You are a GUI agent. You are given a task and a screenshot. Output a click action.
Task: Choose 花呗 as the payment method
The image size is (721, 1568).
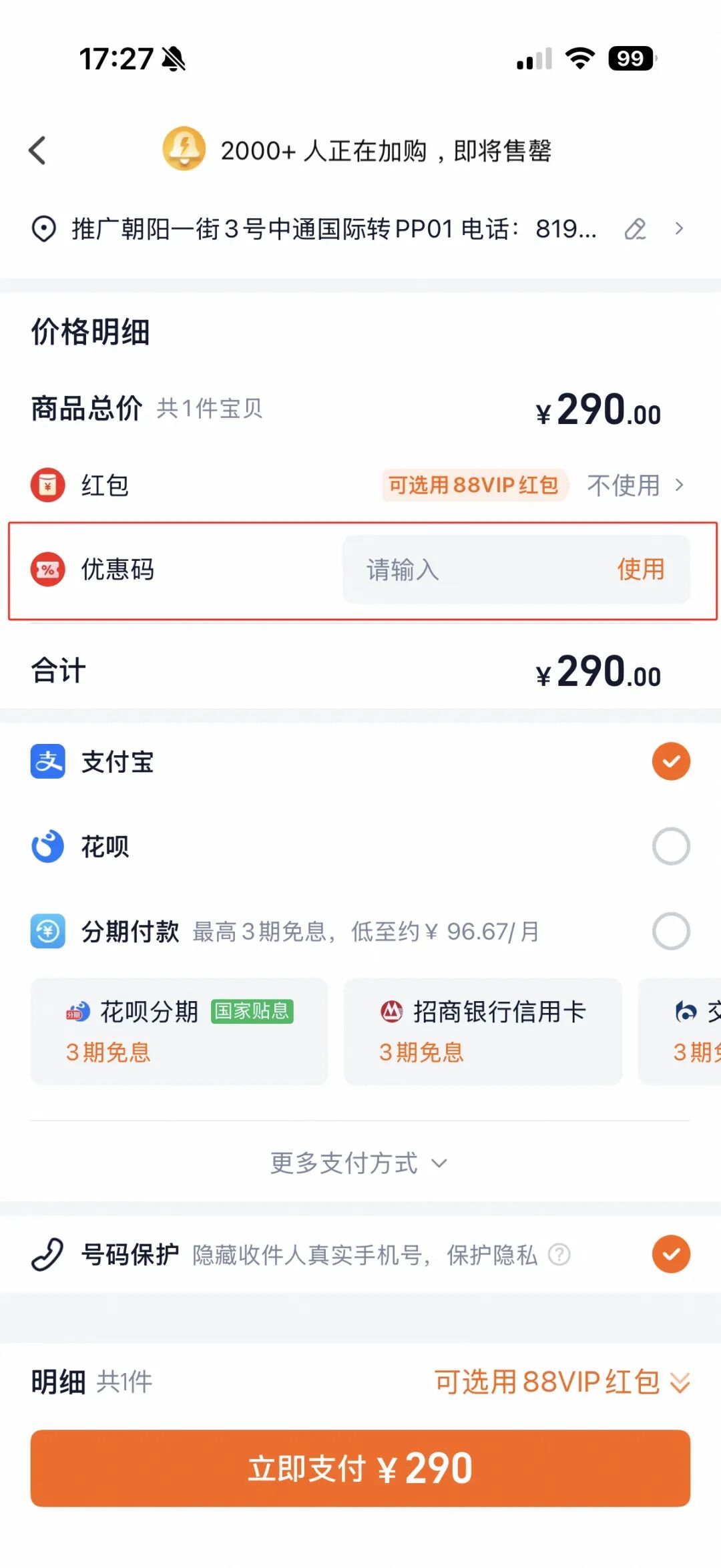click(671, 846)
